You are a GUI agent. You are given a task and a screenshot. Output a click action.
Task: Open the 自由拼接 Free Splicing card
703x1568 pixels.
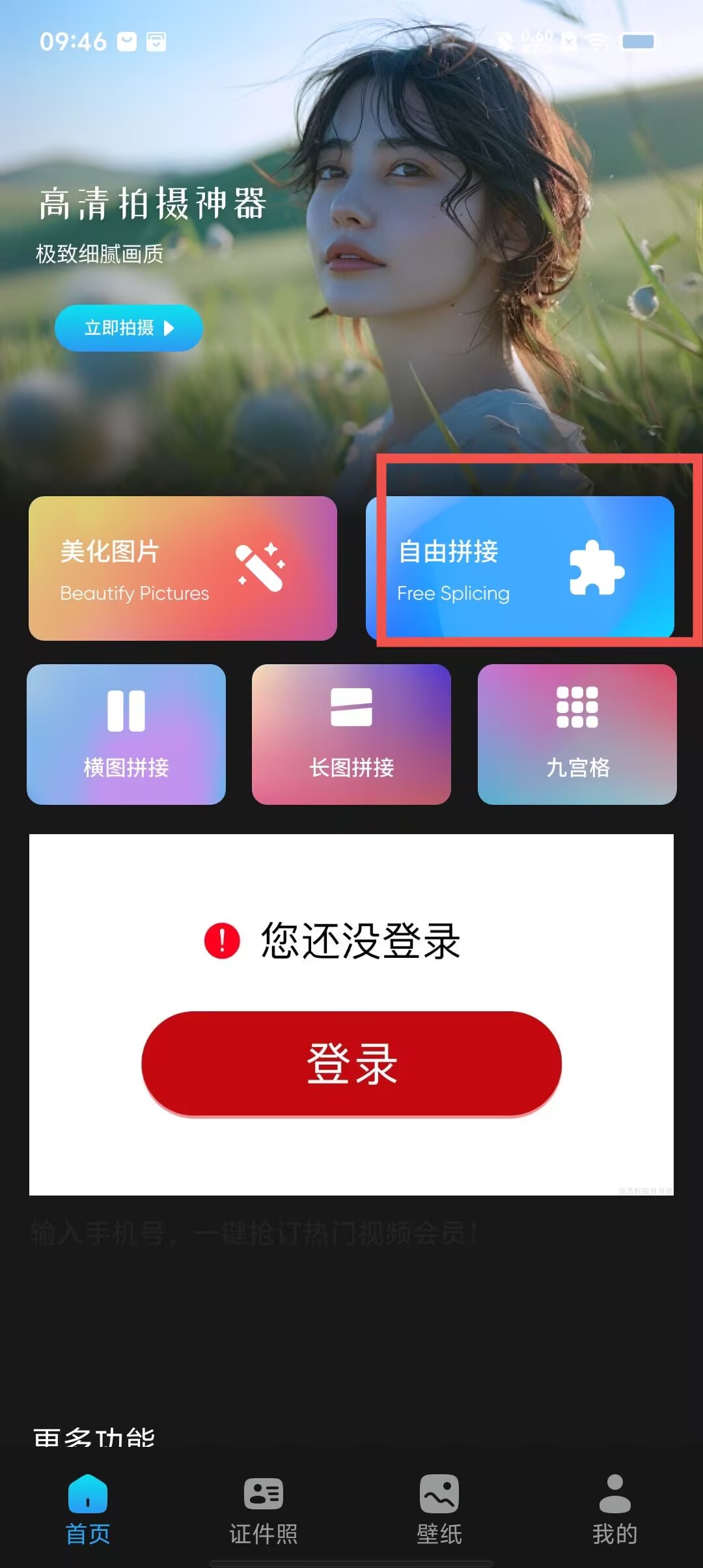[x=520, y=568]
